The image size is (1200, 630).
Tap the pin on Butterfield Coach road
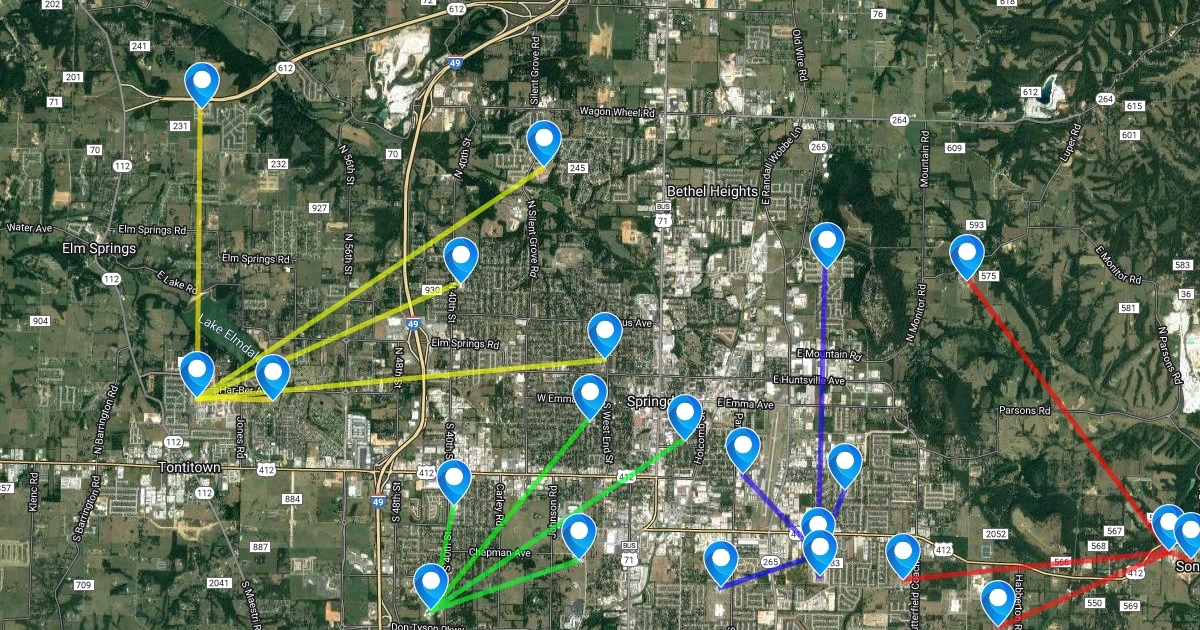(903, 554)
